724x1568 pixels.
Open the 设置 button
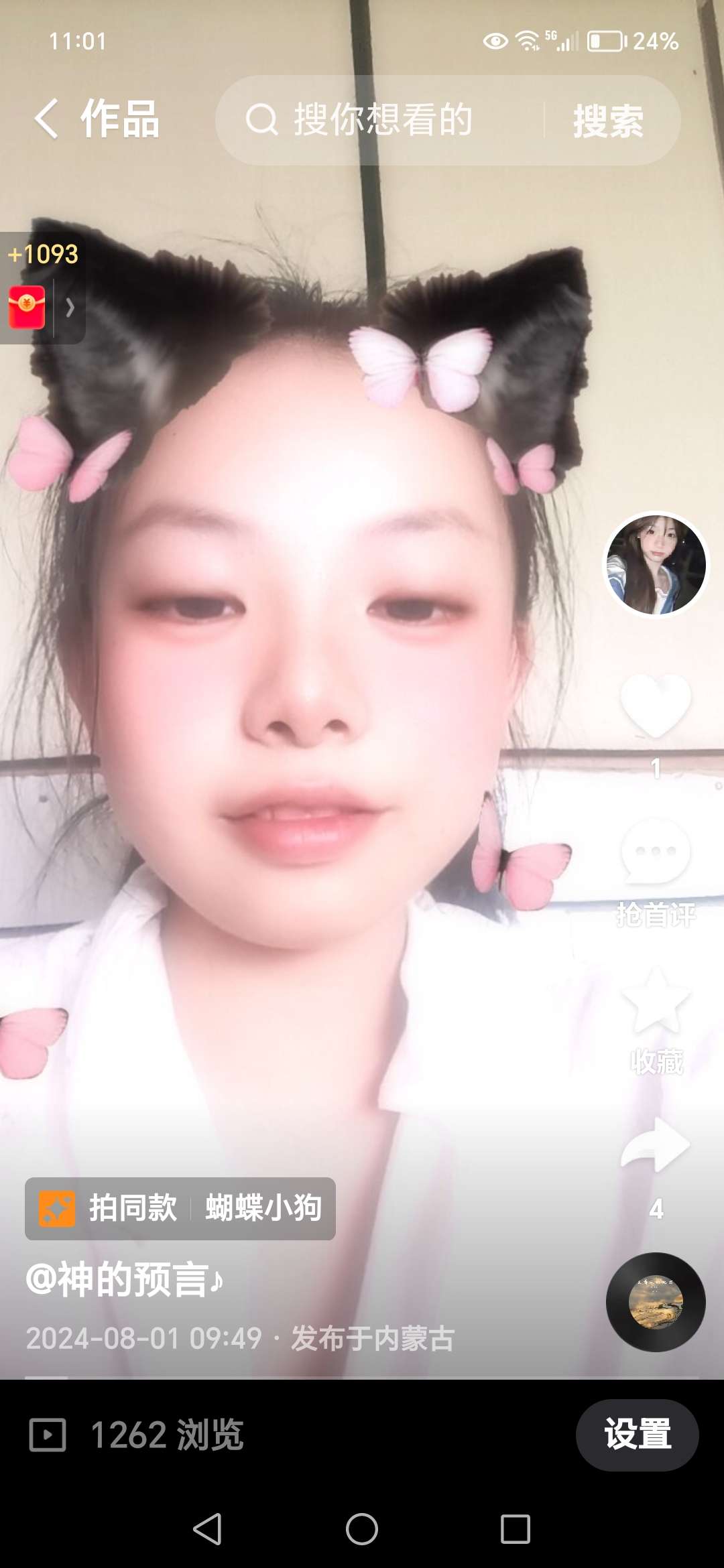[637, 1435]
